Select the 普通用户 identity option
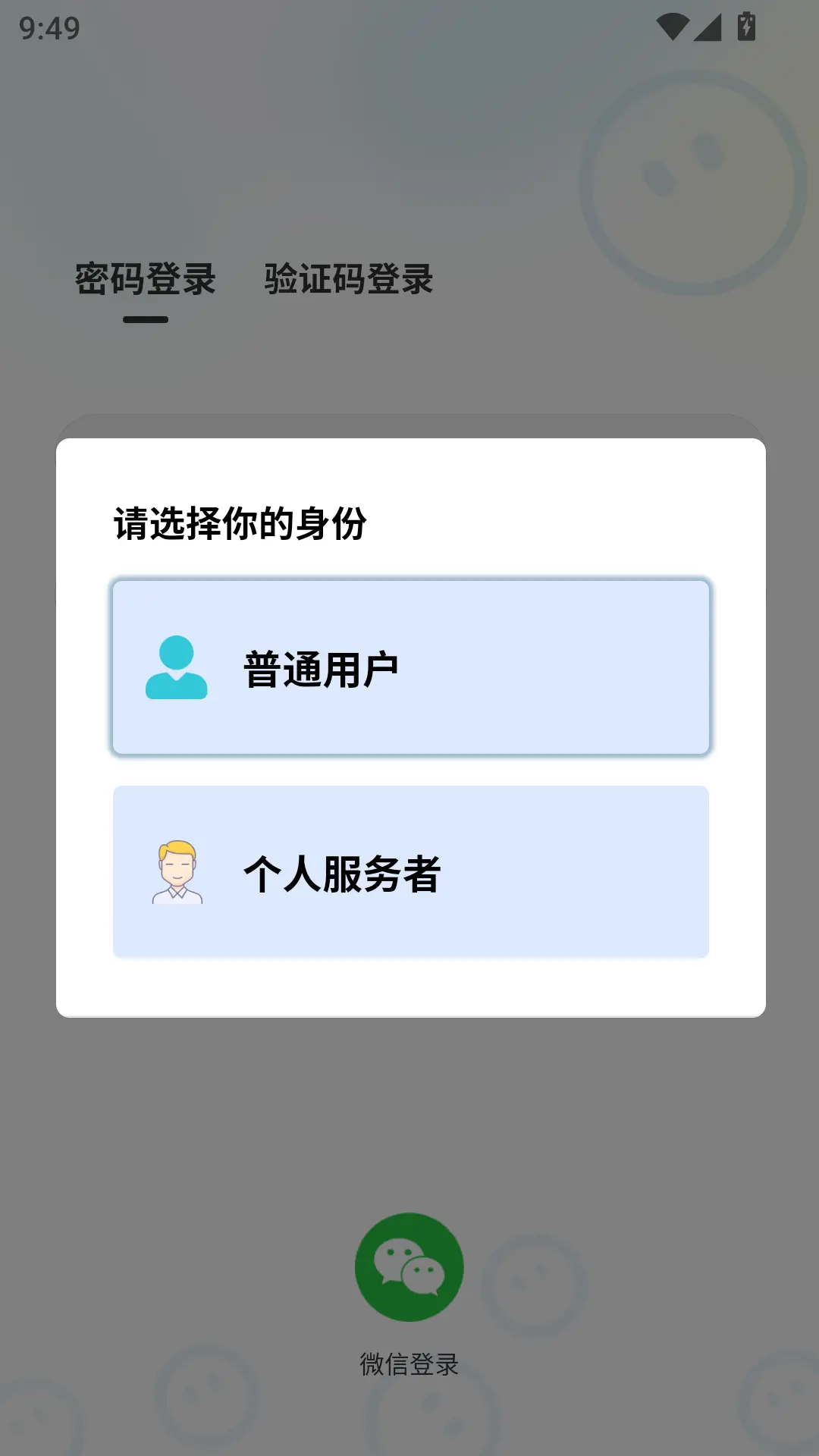Viewport: 819px width, 1456px height. point(410,668)
